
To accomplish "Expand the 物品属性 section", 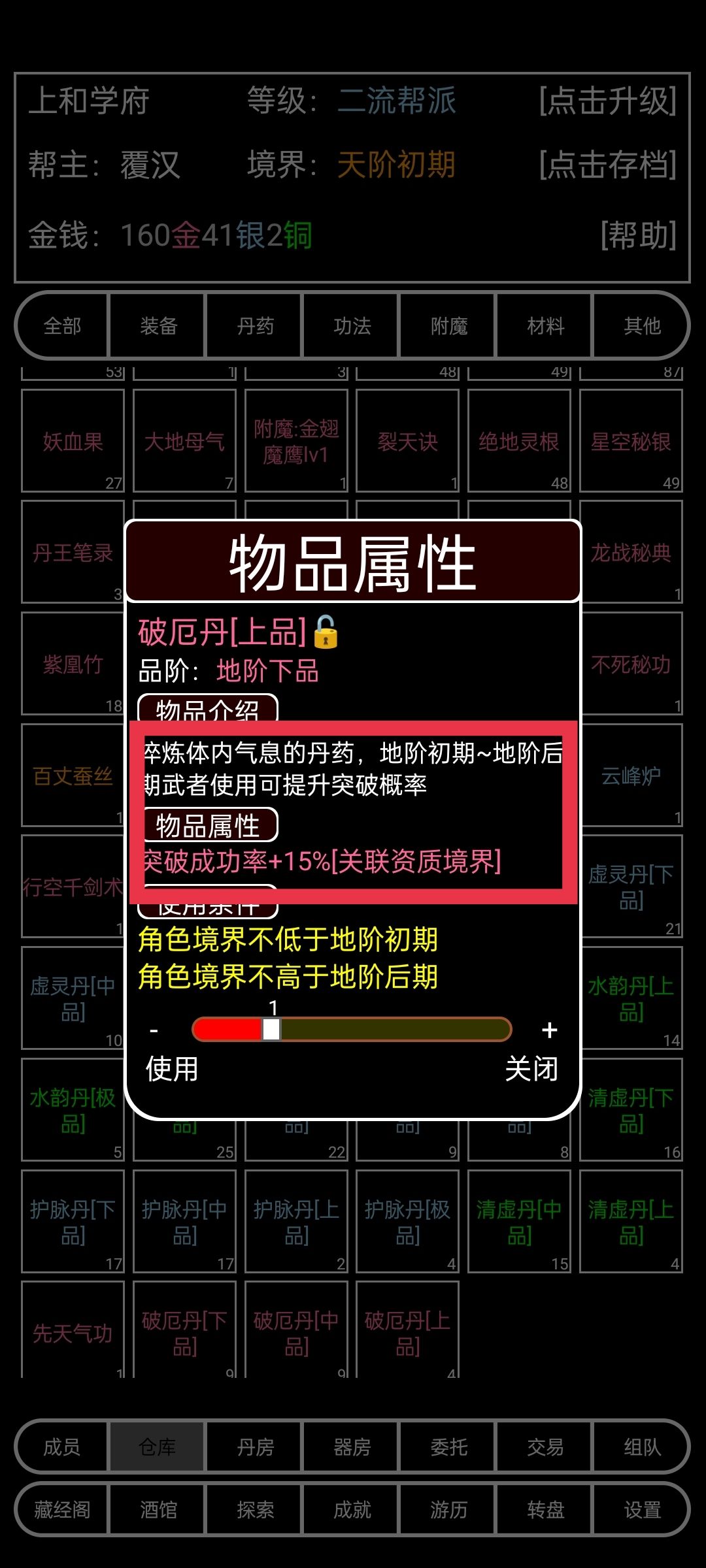I will point(209,826).
